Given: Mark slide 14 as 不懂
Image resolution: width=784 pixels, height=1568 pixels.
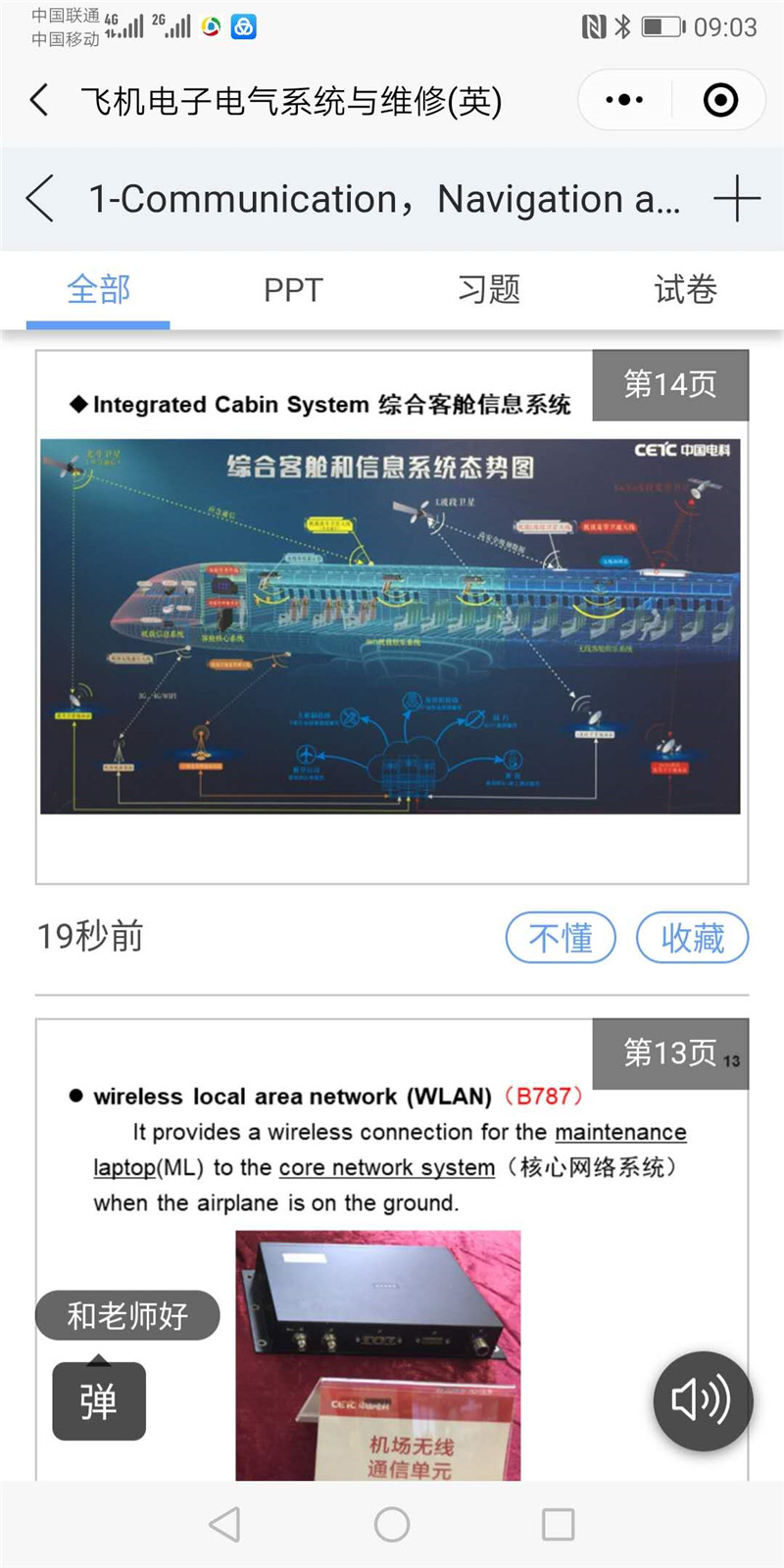Looking at the screenshot, I should coord(561,938).
